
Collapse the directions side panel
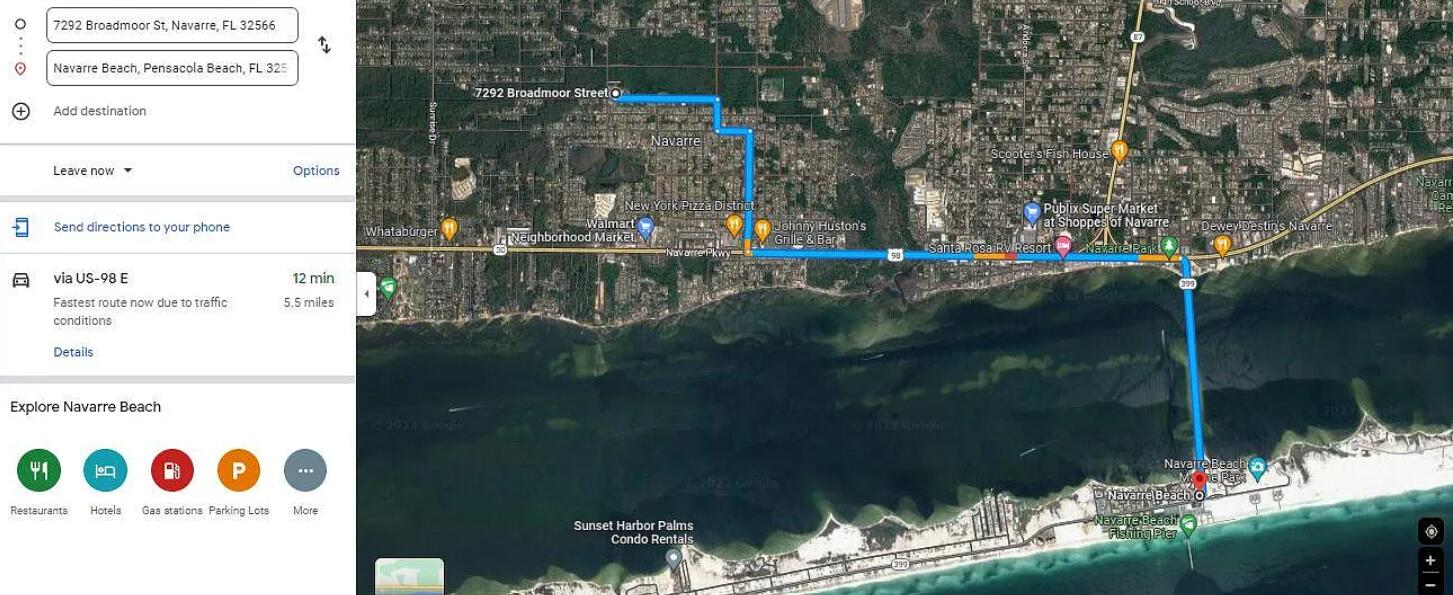tap(366, 294)
